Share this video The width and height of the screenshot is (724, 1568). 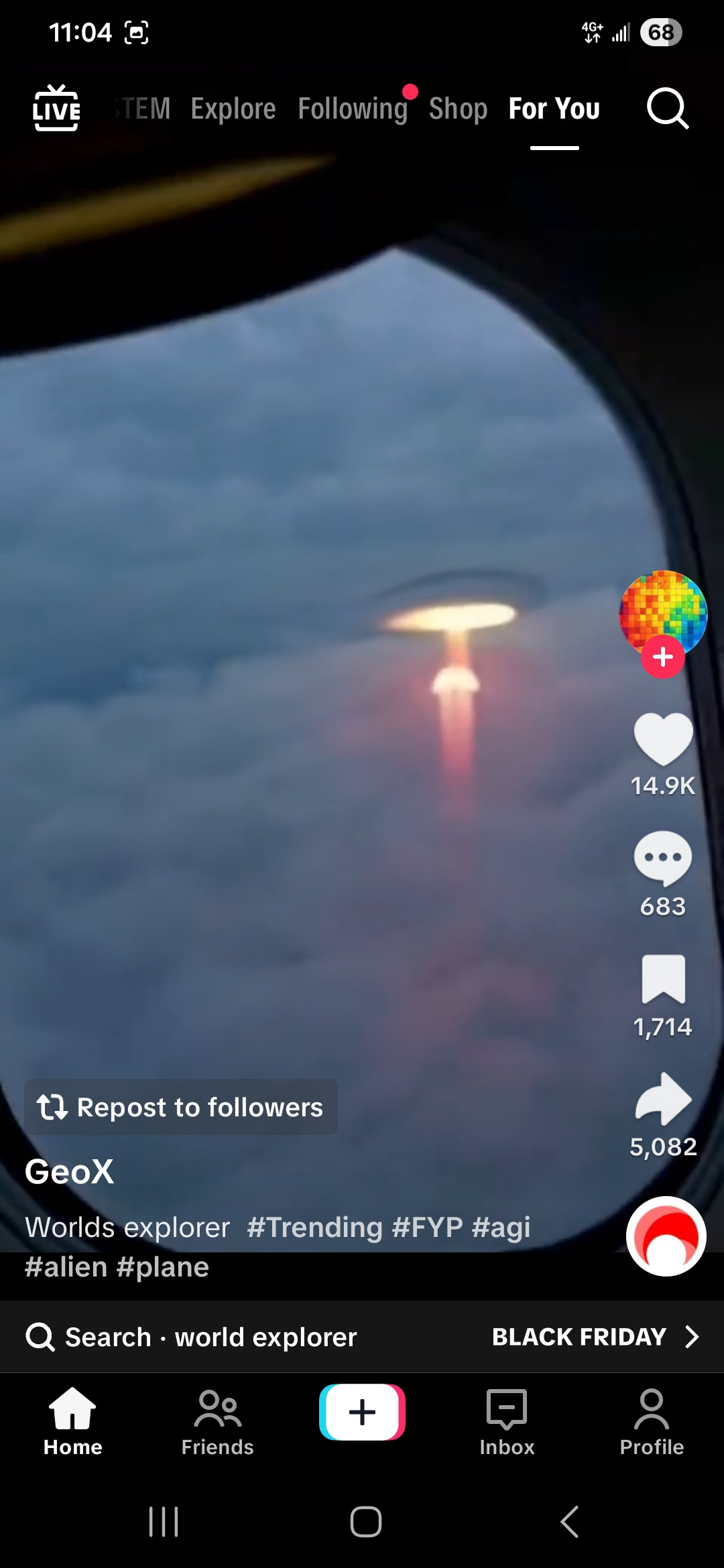tap(663, 1099)
